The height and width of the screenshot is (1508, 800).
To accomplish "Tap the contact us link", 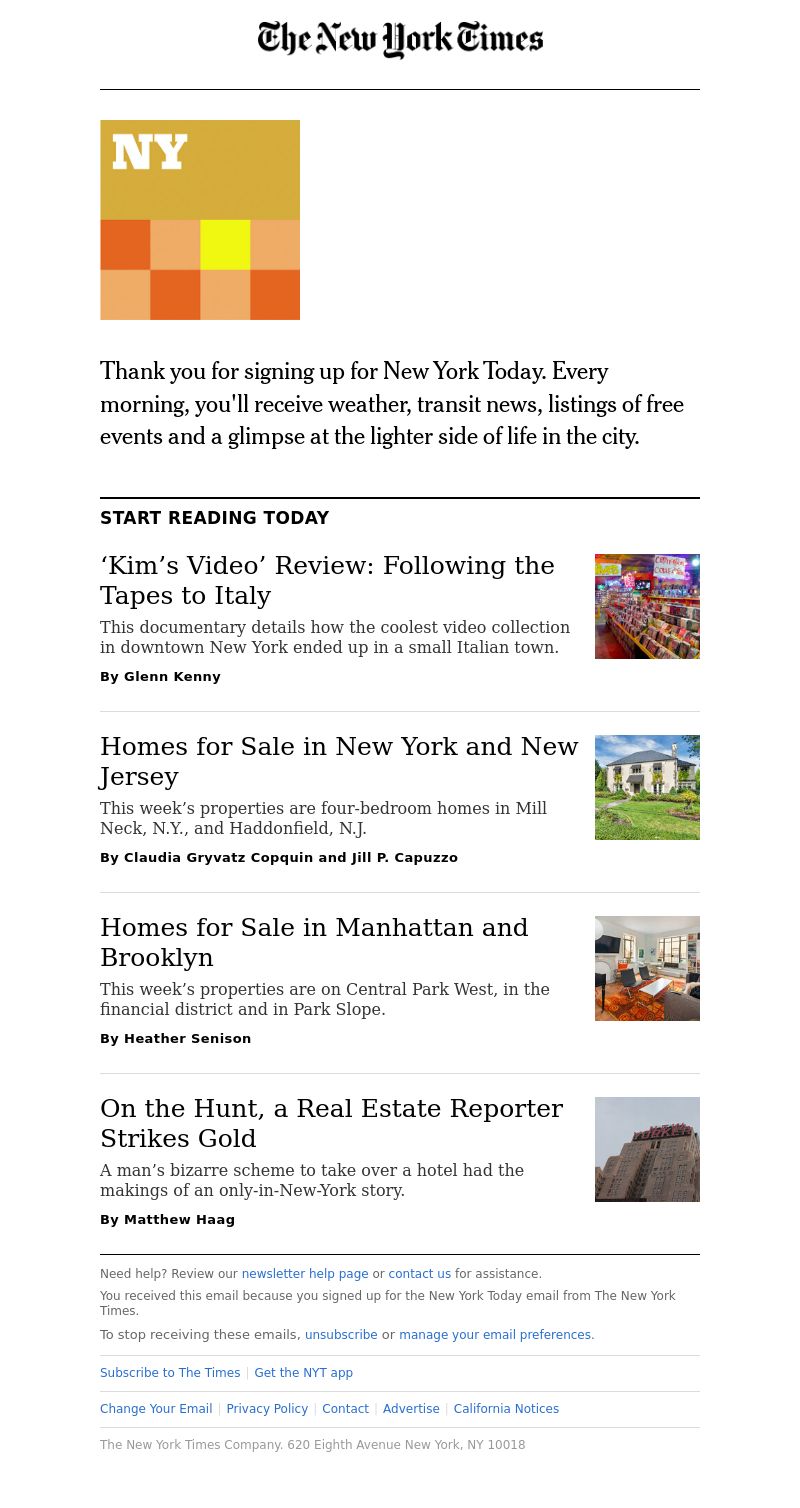I will tap(420, 1274).
